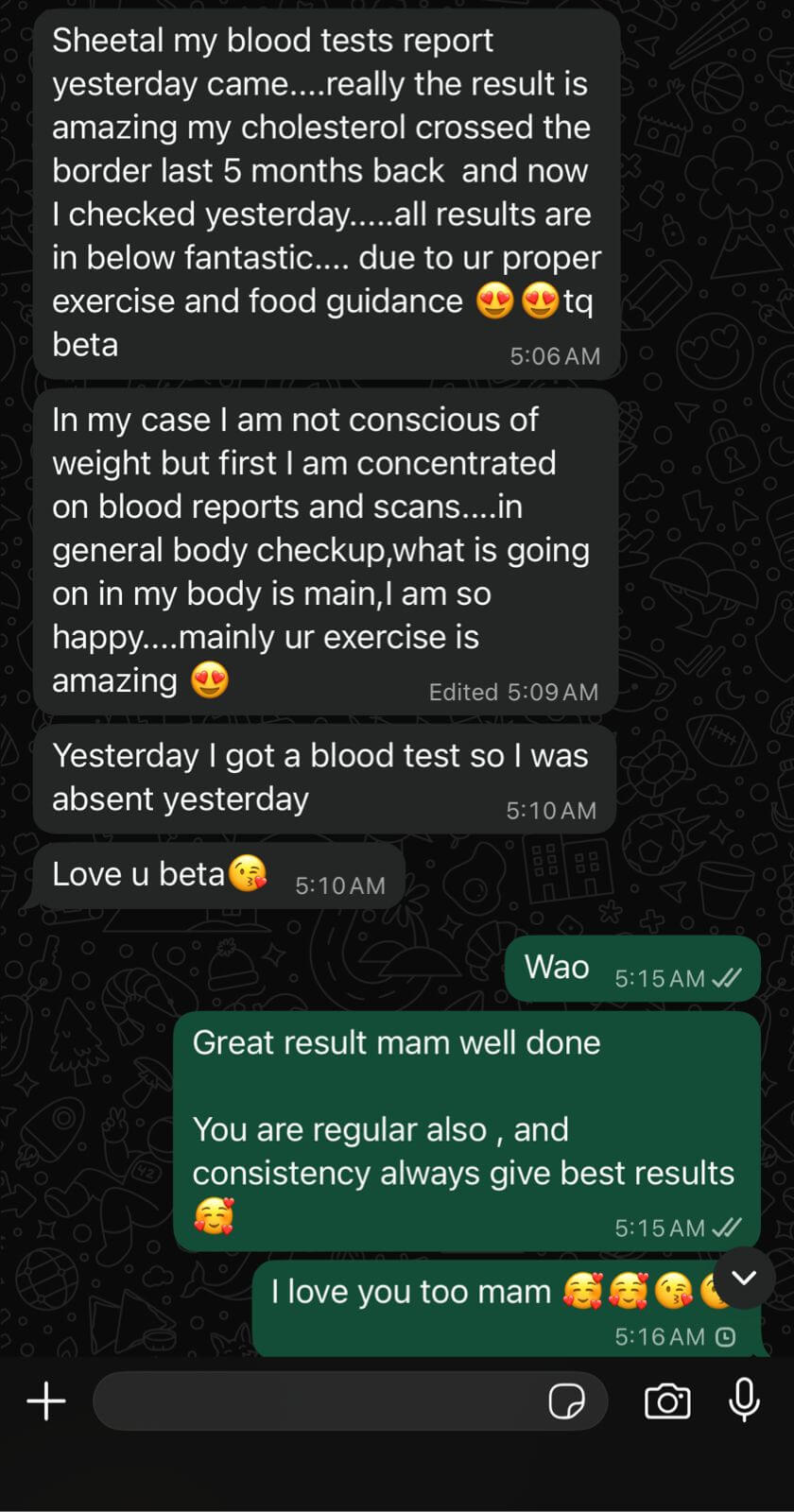Open the camera to take a photo

click(667, 1400)
